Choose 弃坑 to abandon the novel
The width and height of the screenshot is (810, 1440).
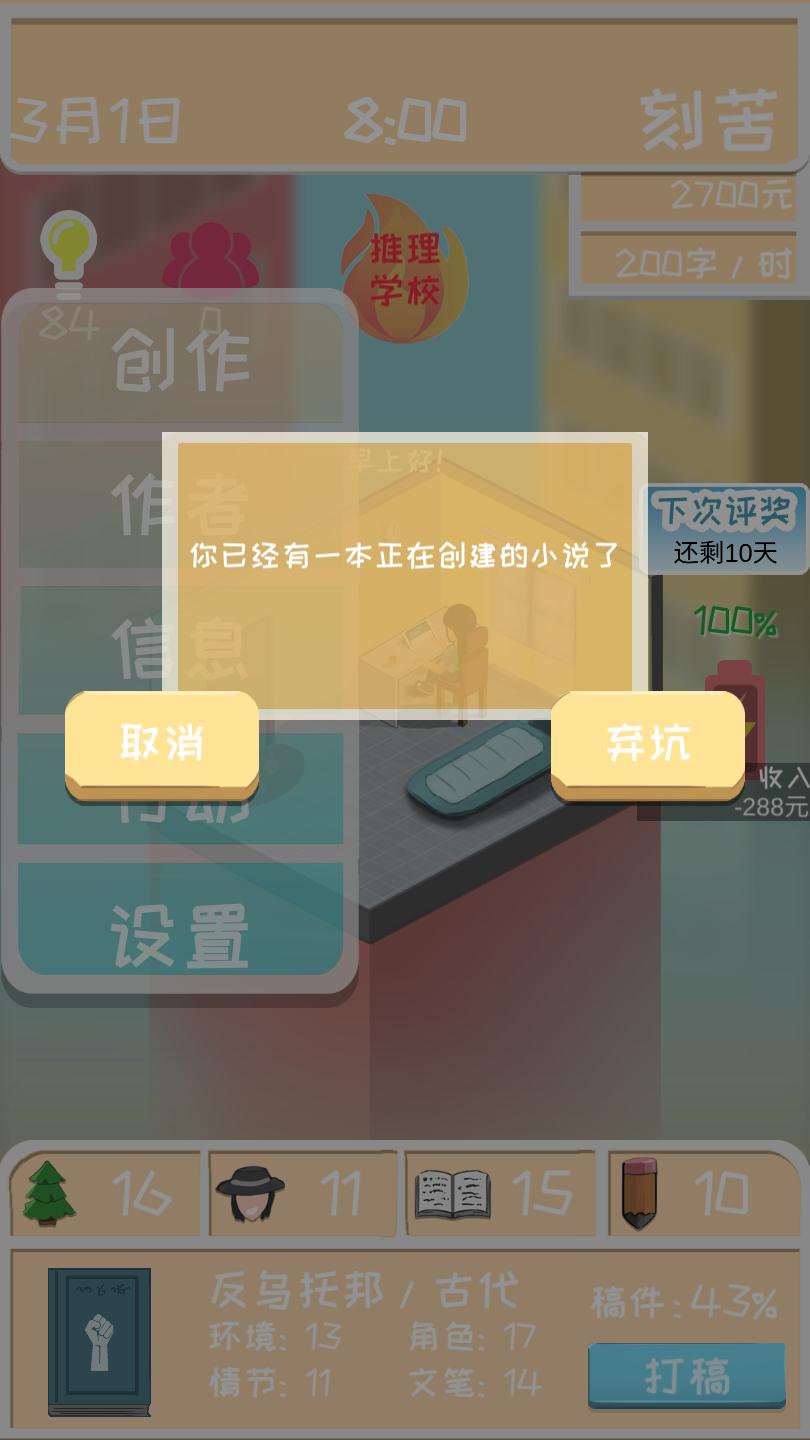click(648, 743)
